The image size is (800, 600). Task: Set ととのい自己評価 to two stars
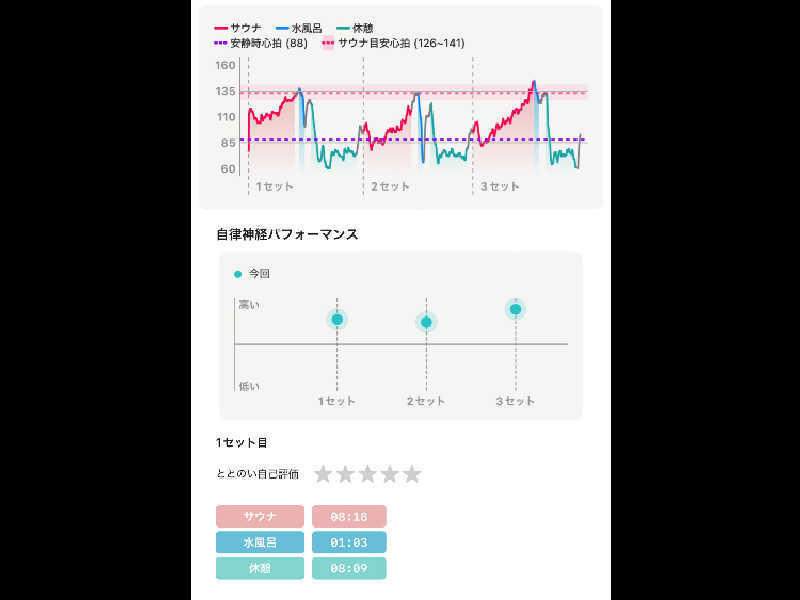coord(345,474)
